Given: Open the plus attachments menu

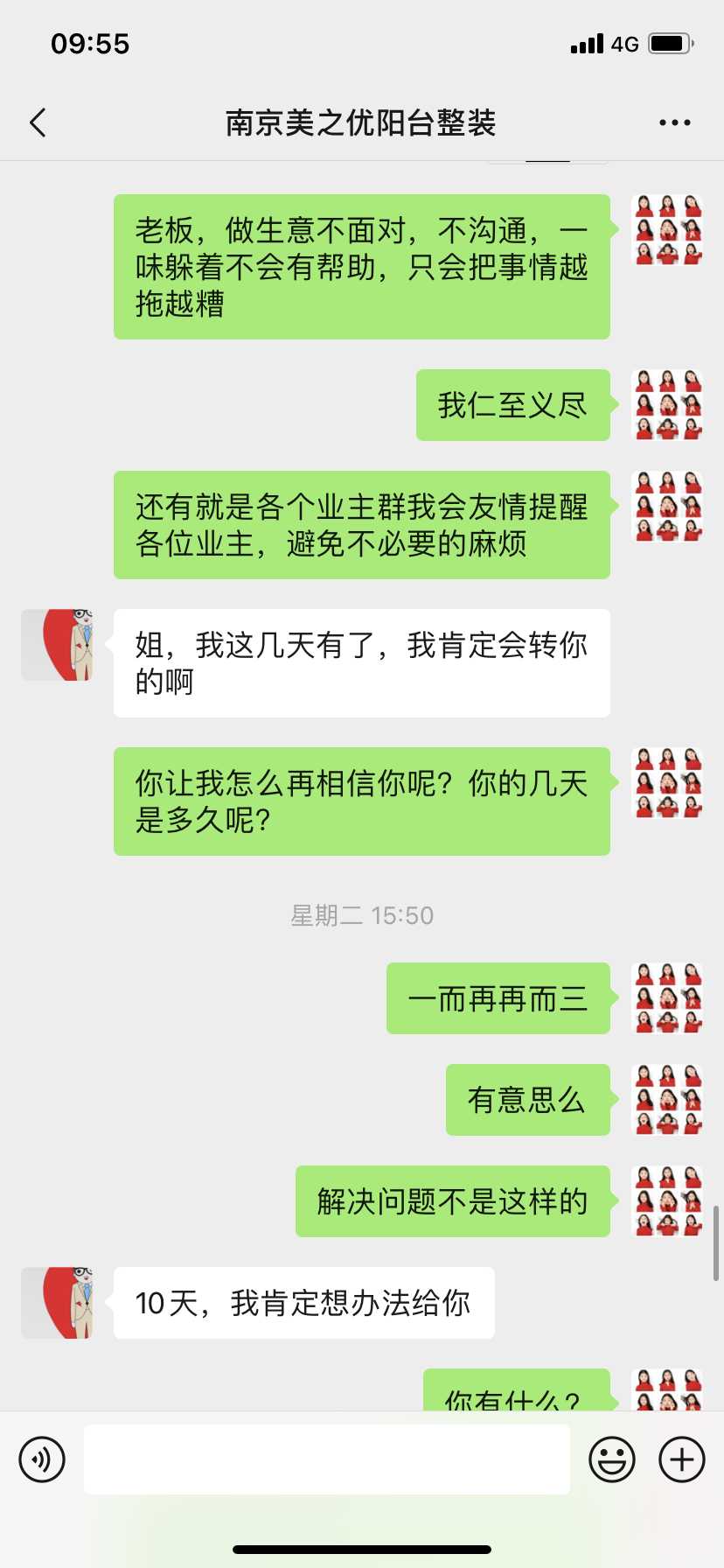Looking at the screenshot, I should pos(681,1459).
